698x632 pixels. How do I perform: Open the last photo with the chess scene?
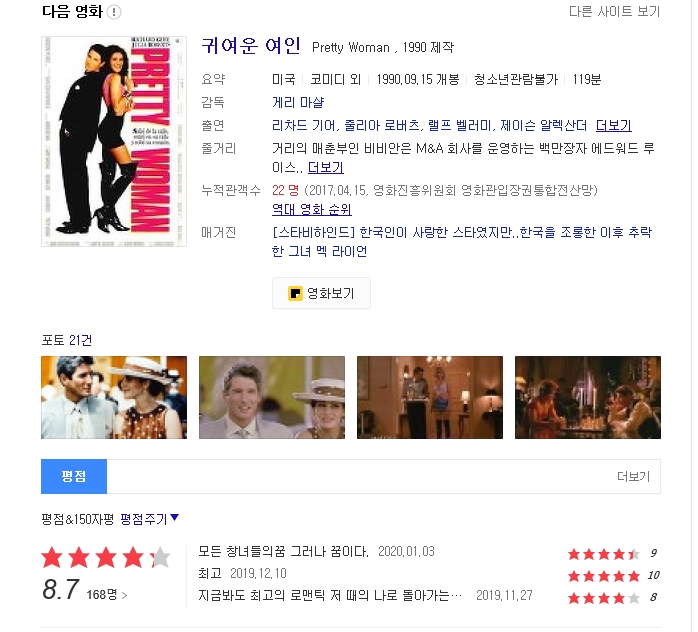click(x=587, y=397)
